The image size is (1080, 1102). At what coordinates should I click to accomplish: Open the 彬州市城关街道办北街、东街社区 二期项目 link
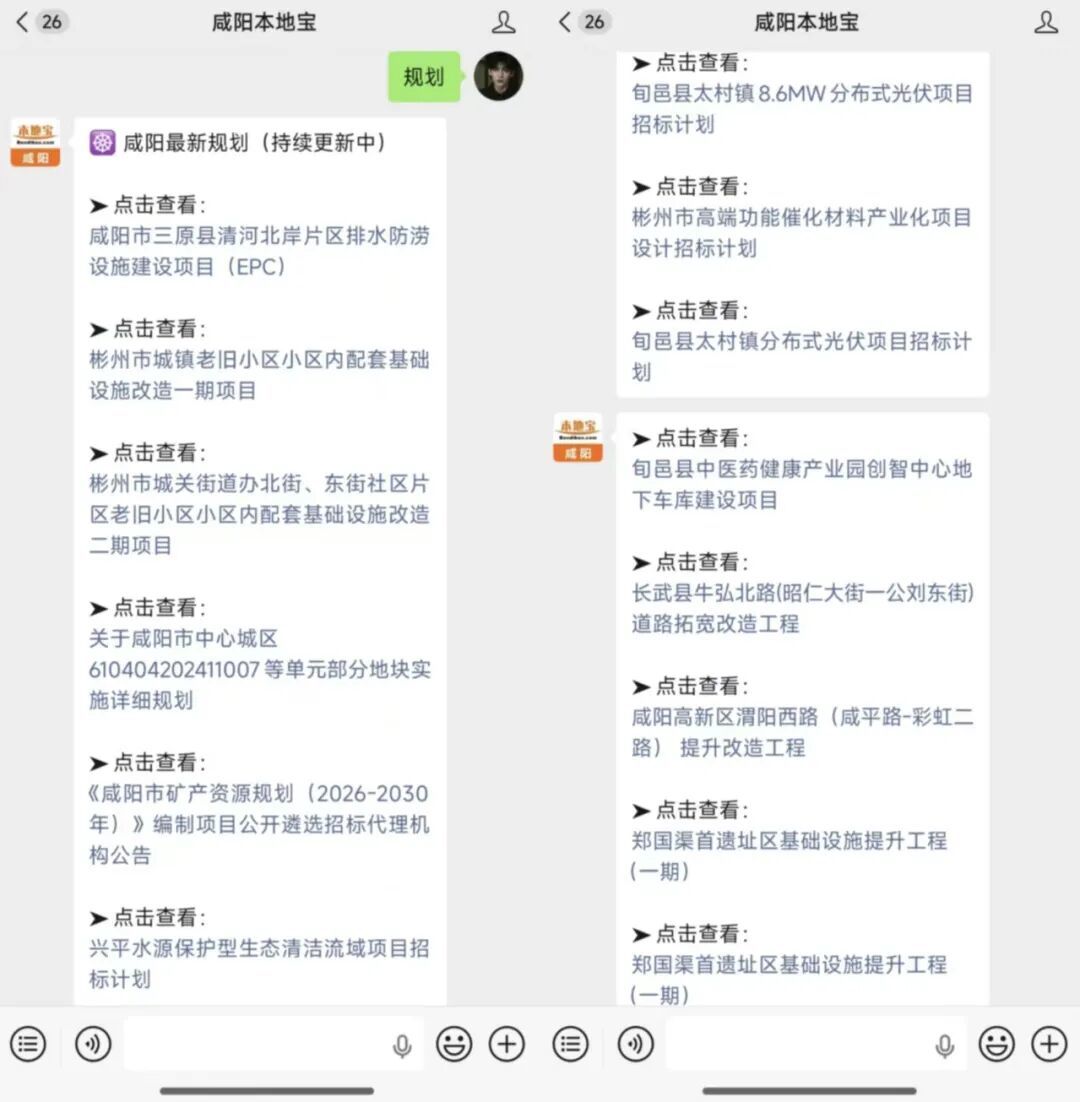[259, 514]
